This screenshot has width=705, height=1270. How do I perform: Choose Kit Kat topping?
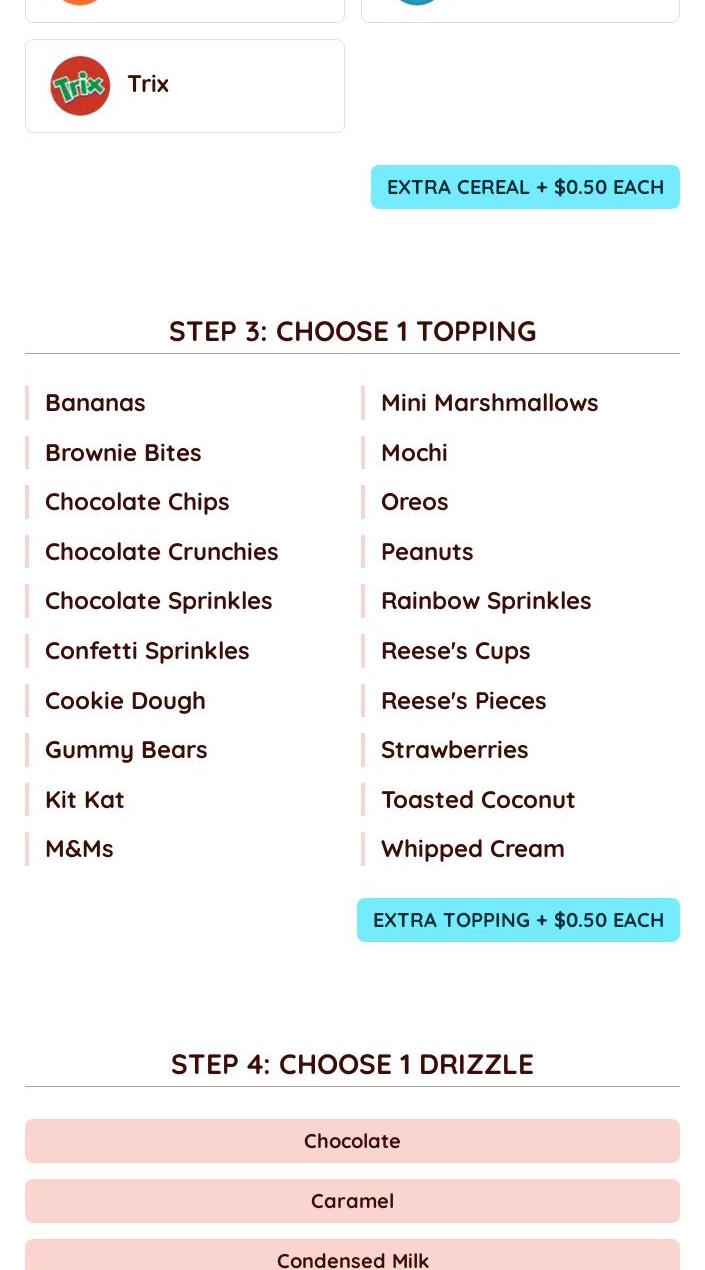[x=85, y=800]
